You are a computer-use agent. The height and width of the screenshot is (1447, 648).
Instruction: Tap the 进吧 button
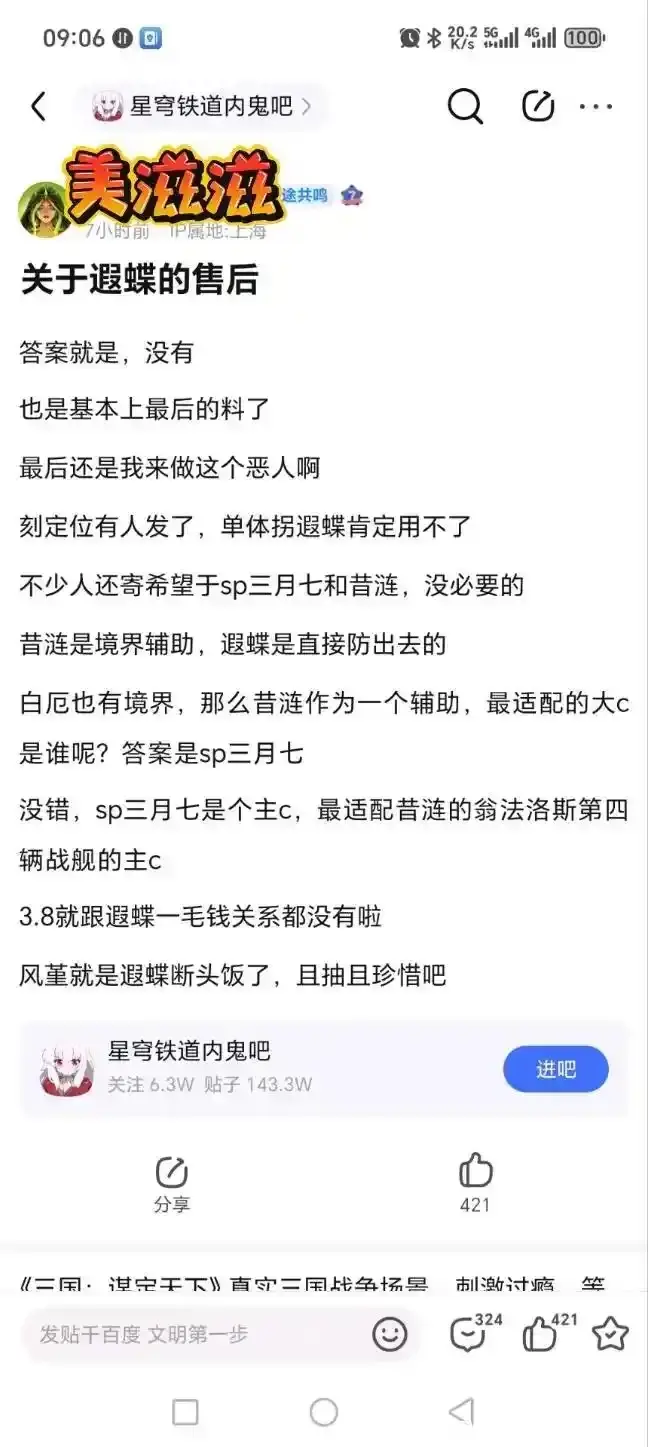click(x=556, y=1069)
